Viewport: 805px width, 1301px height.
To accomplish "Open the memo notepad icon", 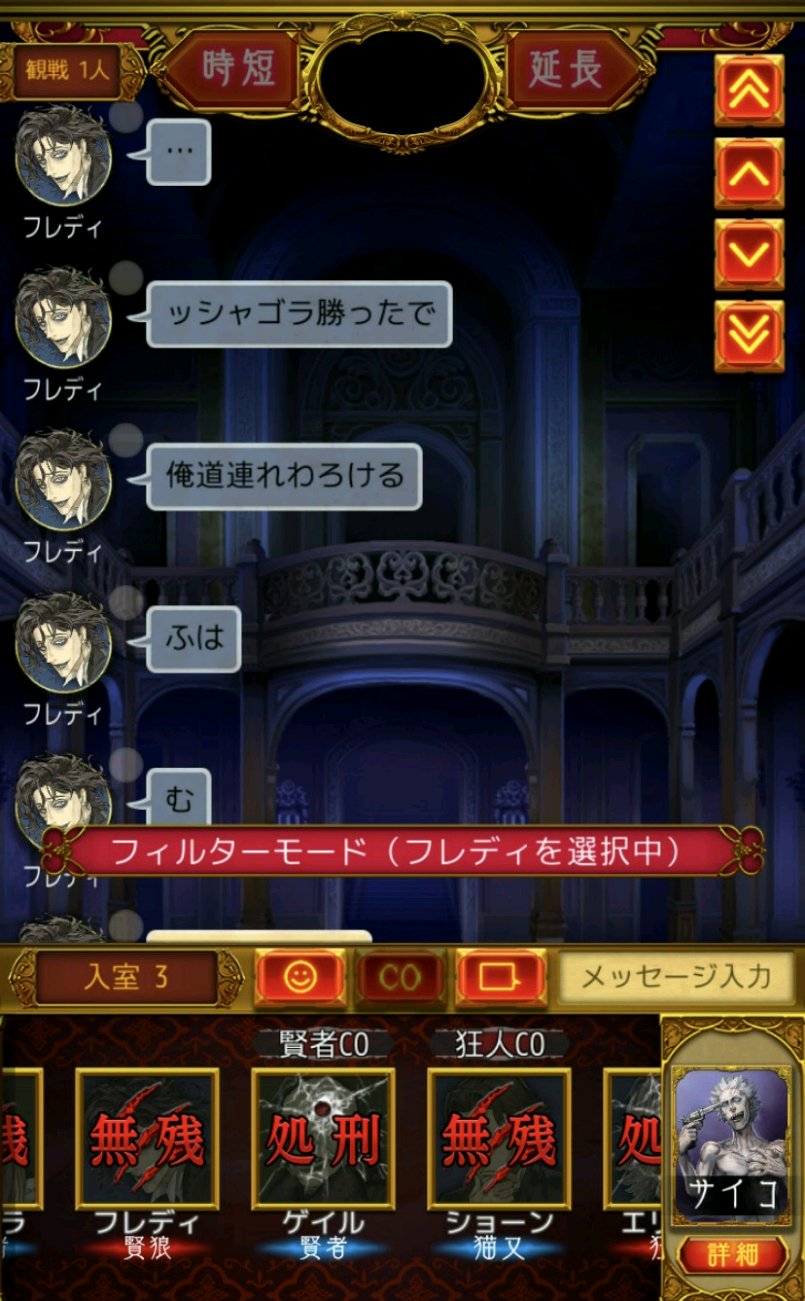I will click(x=501, y=977).
